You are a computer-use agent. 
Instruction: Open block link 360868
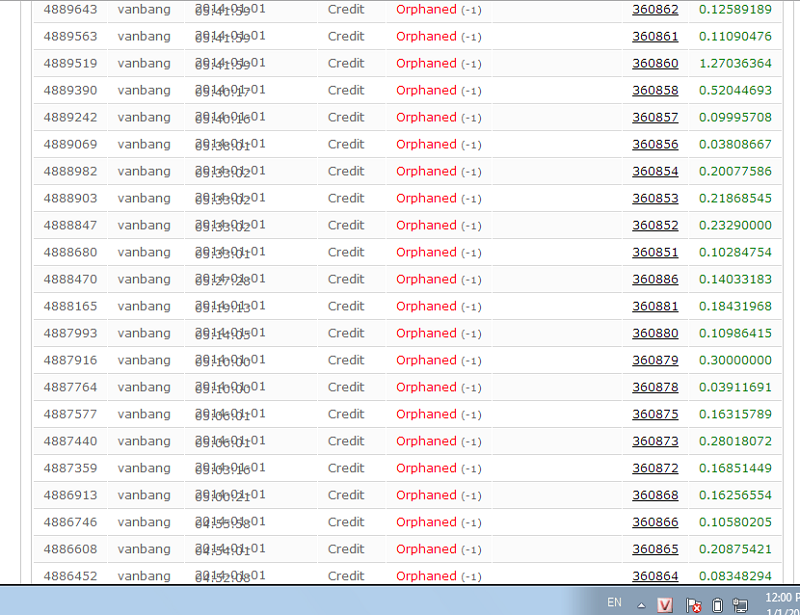point(655,495)
